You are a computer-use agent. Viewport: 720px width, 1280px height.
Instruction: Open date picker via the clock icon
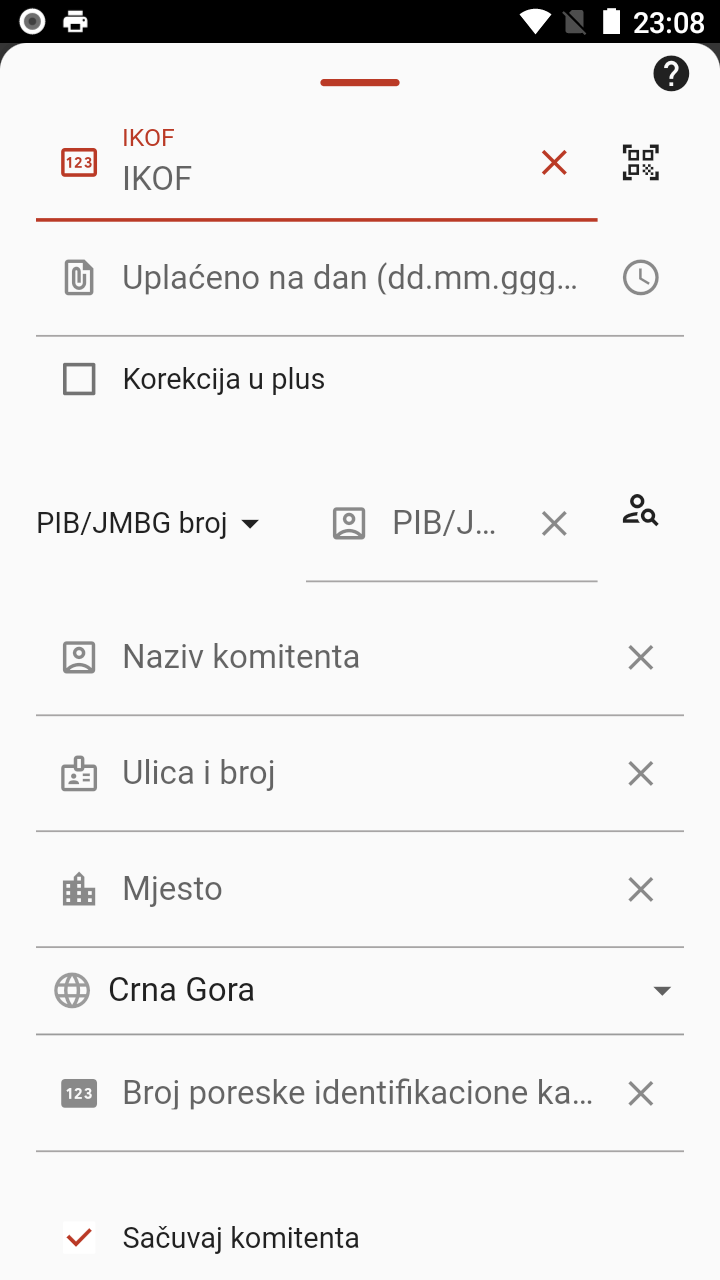coord(641,277)
